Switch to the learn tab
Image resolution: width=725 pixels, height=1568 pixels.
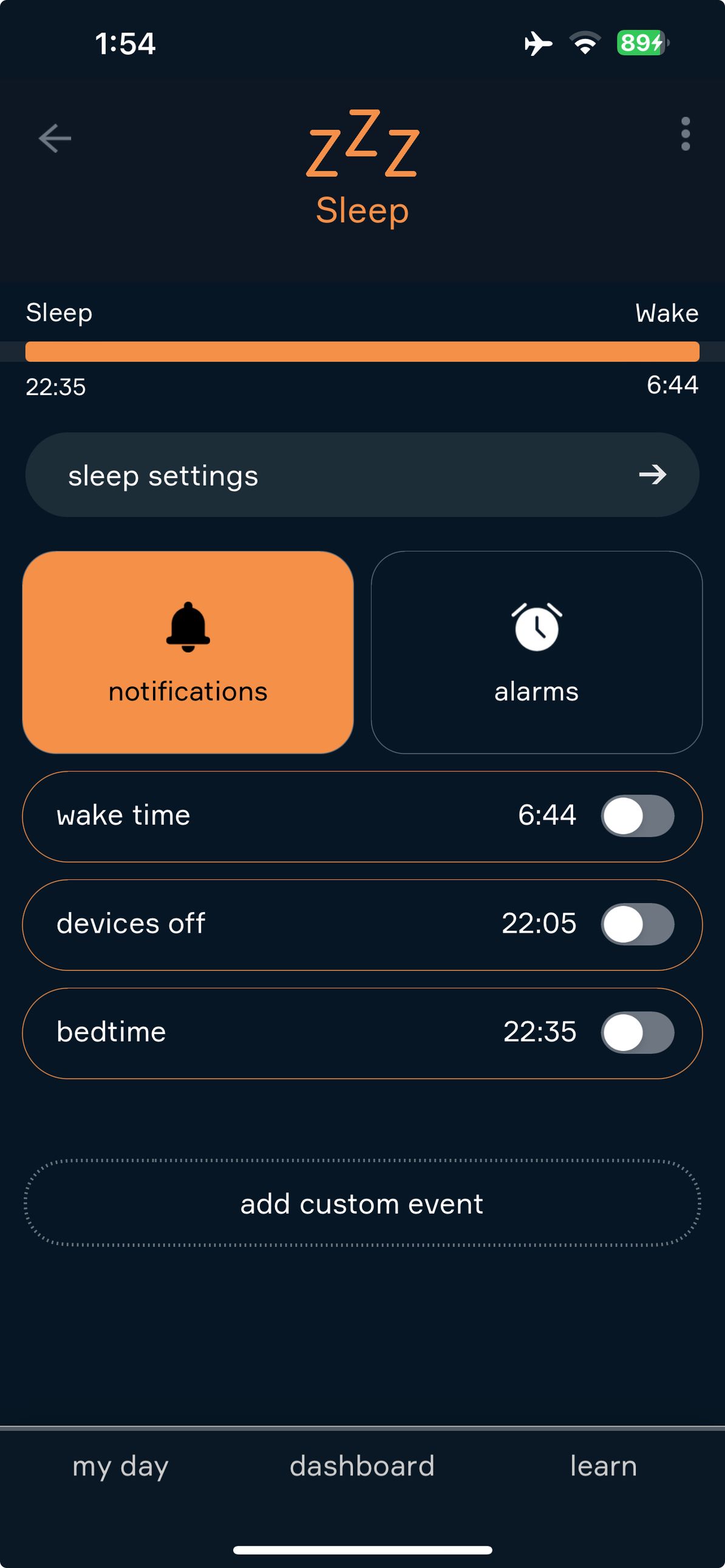point(603,1465)
